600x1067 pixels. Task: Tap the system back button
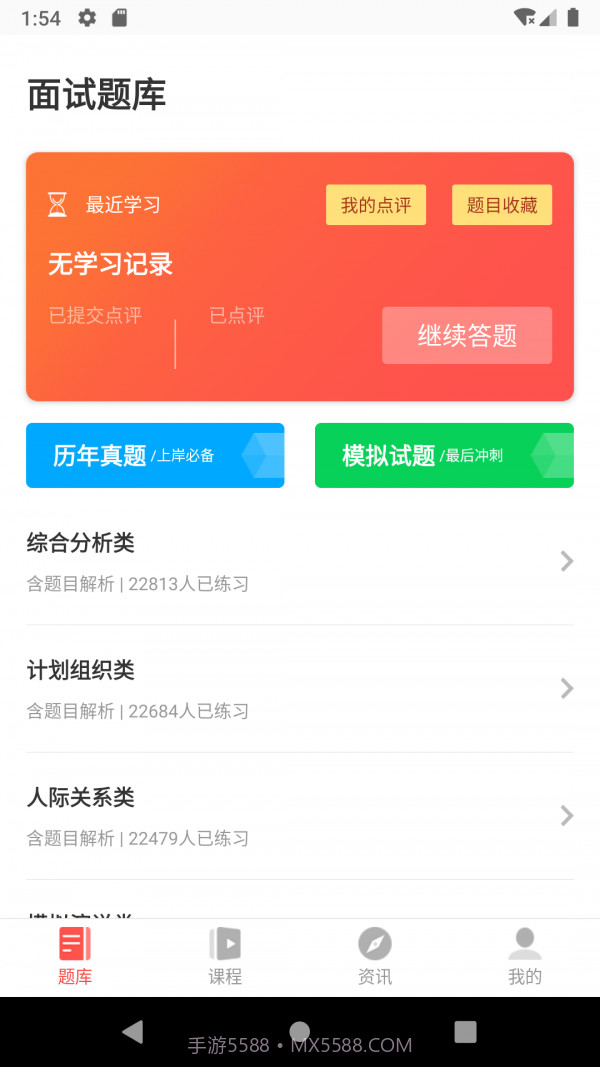(132, 1031)
